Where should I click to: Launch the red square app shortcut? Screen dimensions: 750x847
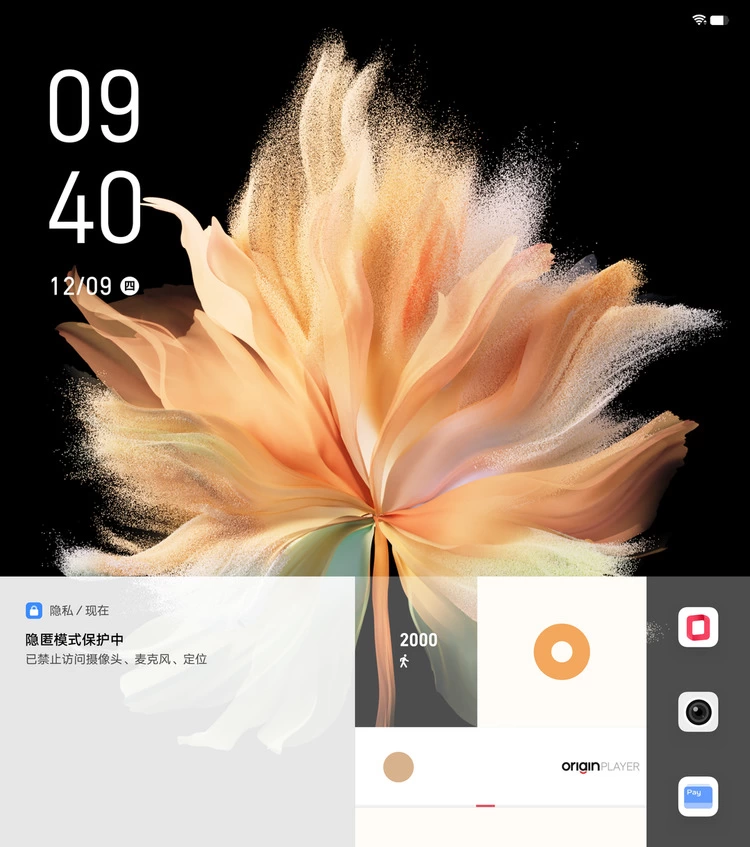tap(698, 628)
